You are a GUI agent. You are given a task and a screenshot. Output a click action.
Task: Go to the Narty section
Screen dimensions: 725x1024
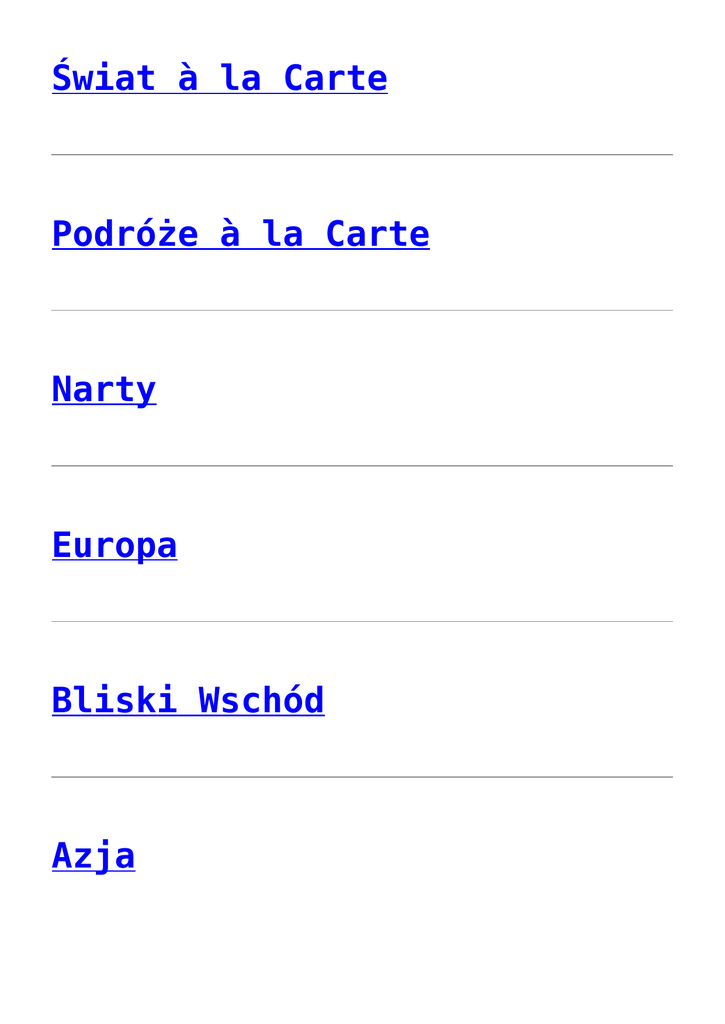point(104,389)
